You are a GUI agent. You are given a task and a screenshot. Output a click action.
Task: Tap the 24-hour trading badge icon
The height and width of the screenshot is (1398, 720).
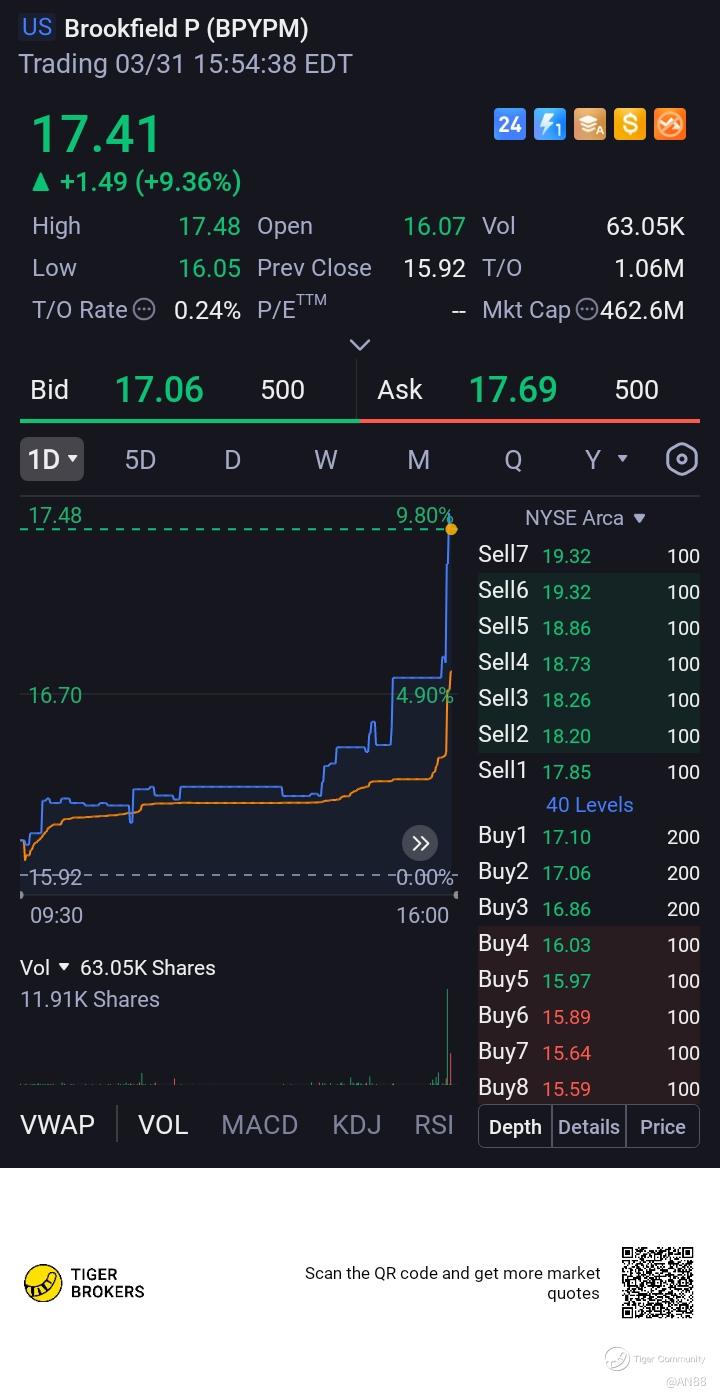tap(510, 124)
